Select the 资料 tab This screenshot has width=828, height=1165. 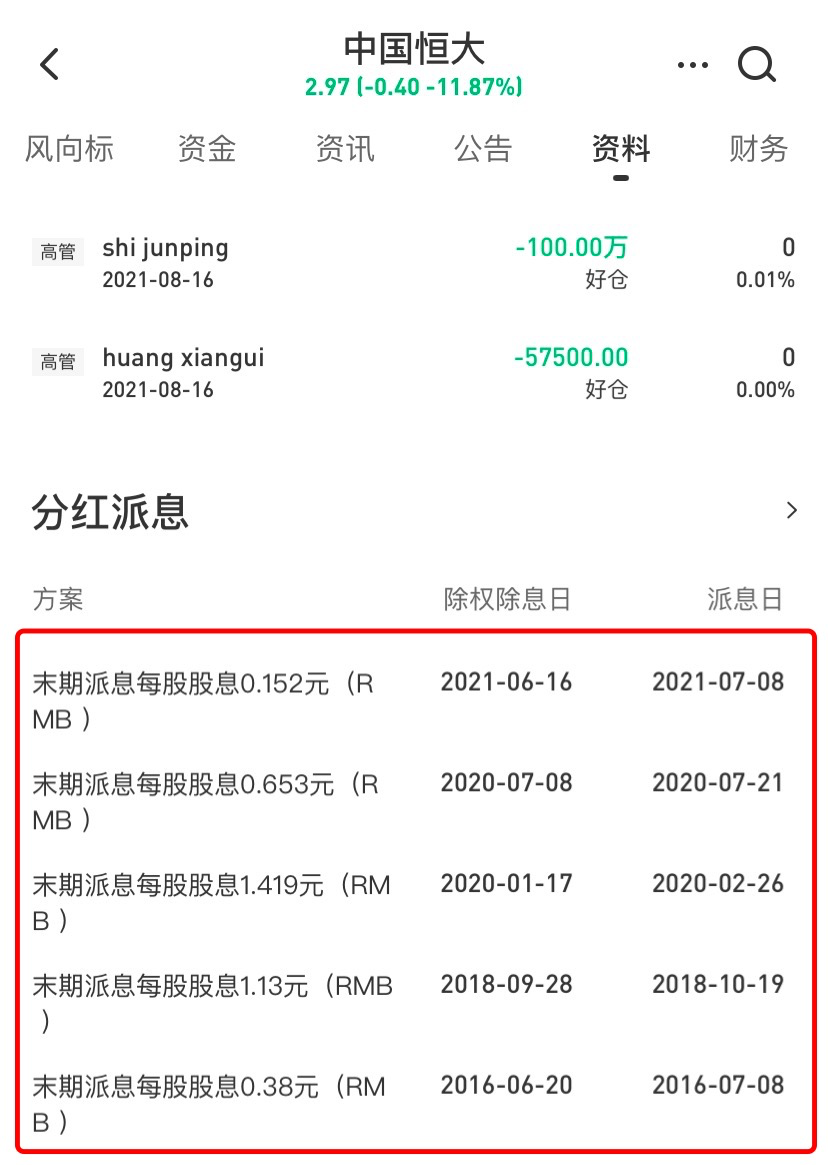coord(621,150)
